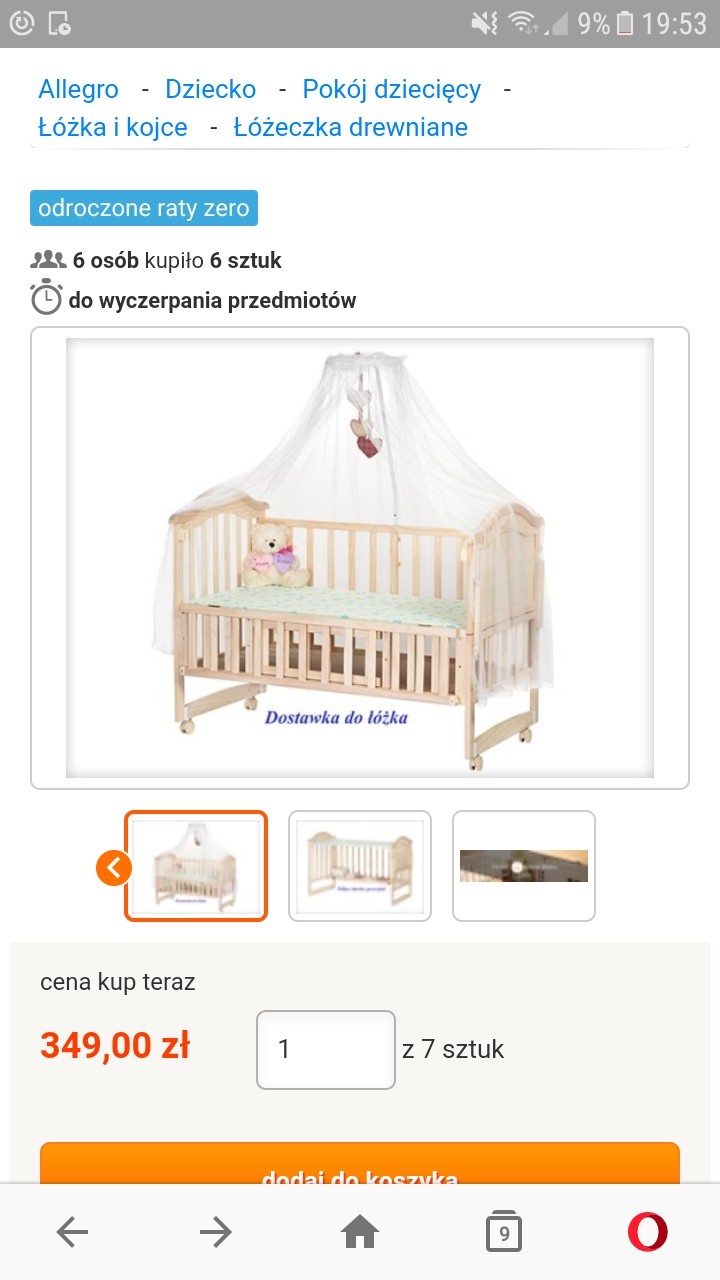Go to Pokój dziecięcy category
Image resolution: width=720 pixels, height=1280 pixels.
(391, 89)
